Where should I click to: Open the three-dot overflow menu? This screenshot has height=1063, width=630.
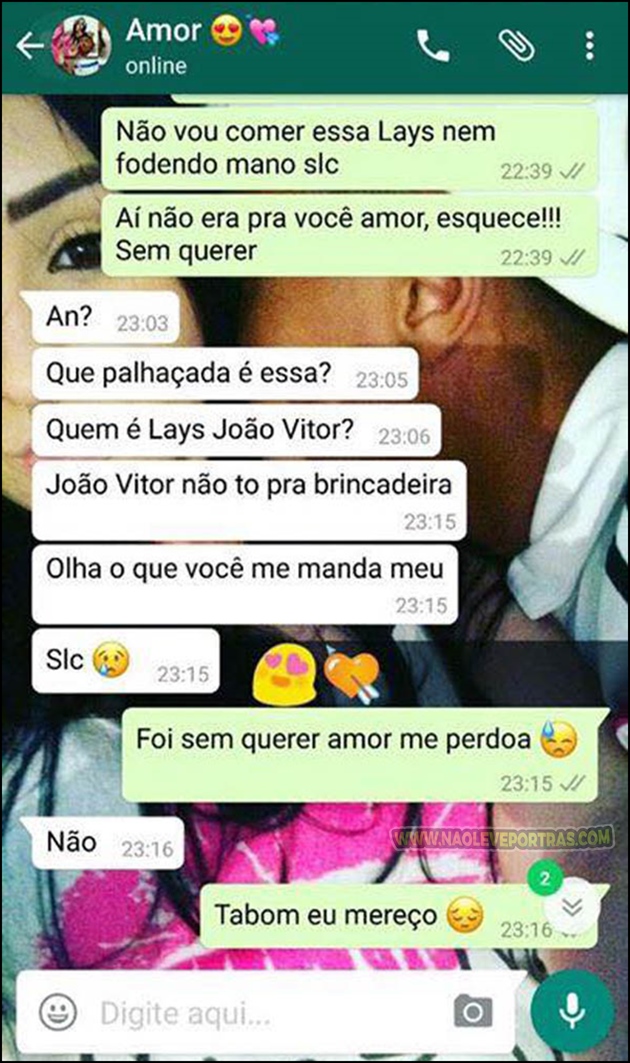click(589, 45)
